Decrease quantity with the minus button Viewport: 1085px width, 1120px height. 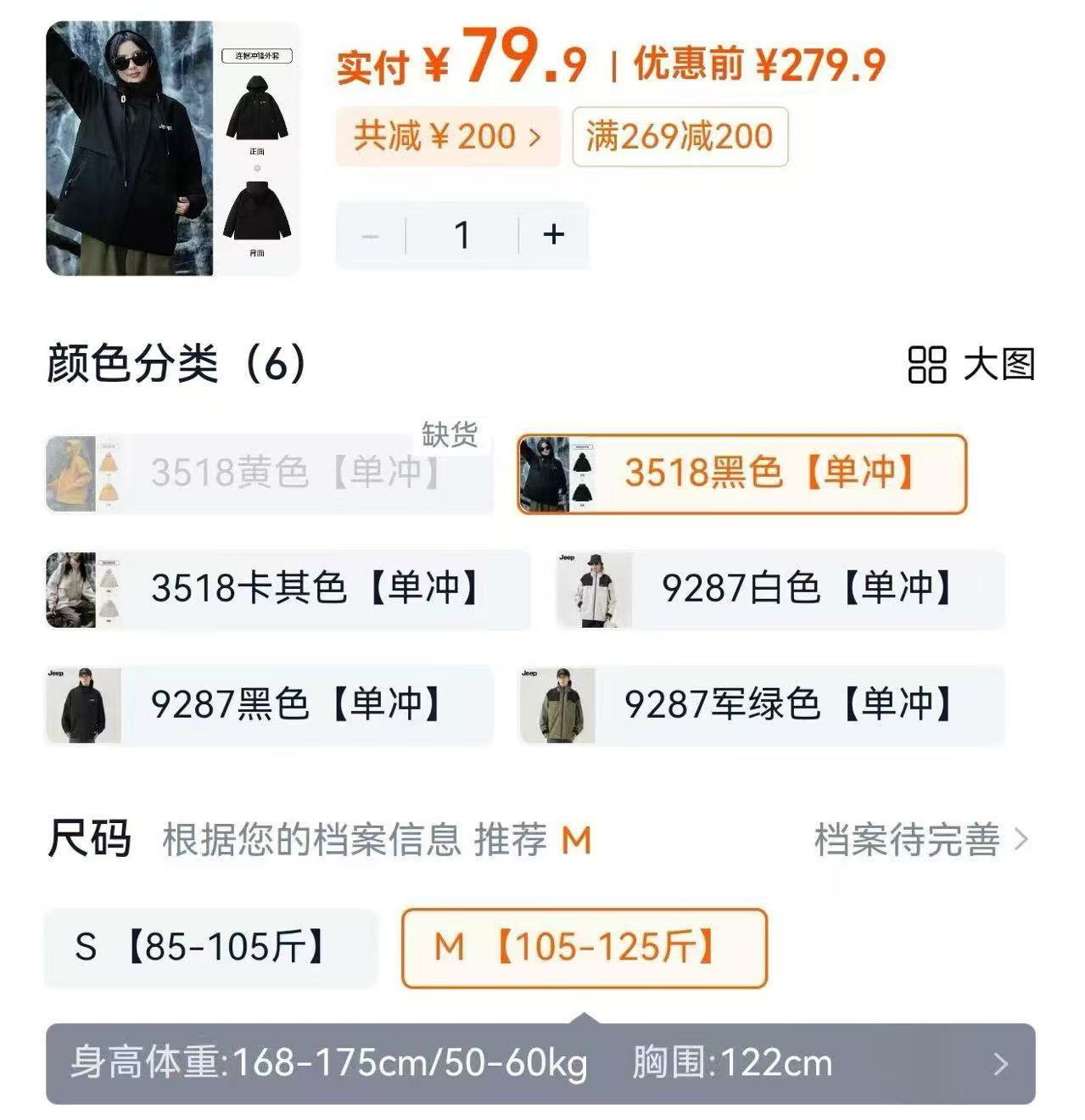[371, 235]
